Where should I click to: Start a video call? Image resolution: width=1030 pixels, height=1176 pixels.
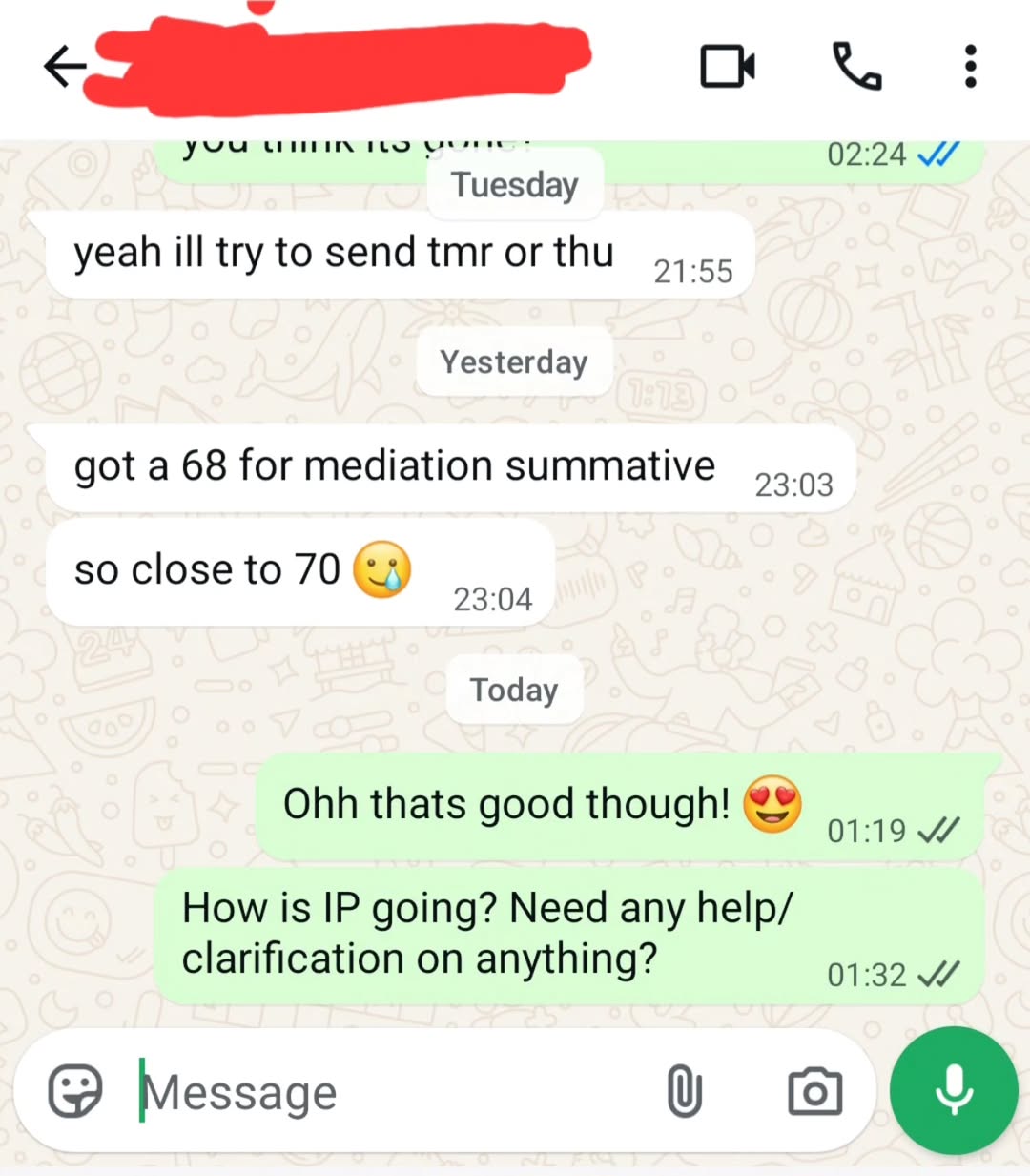coord(728,67)
